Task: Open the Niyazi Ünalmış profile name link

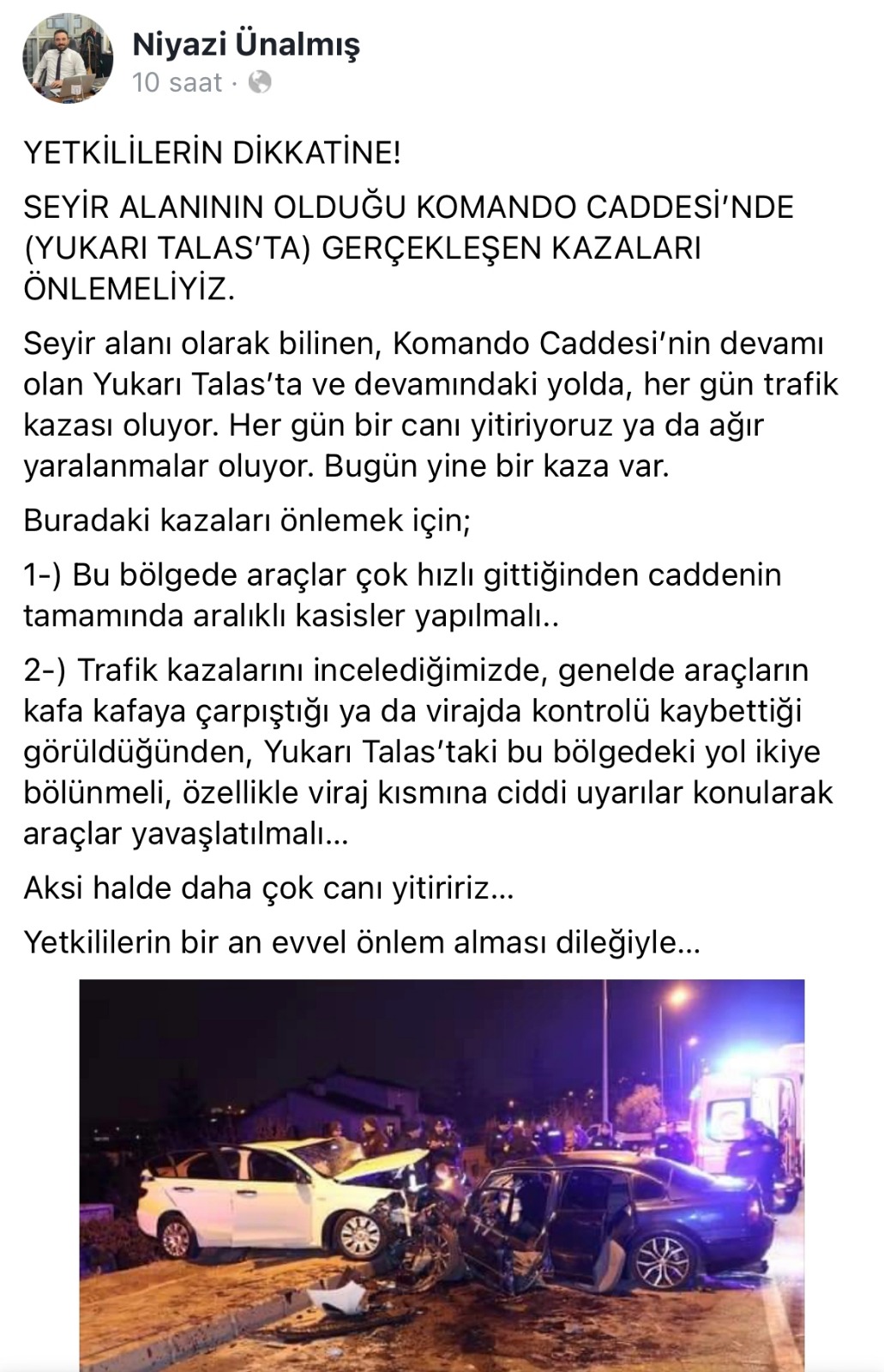Action: coord(246,45)
